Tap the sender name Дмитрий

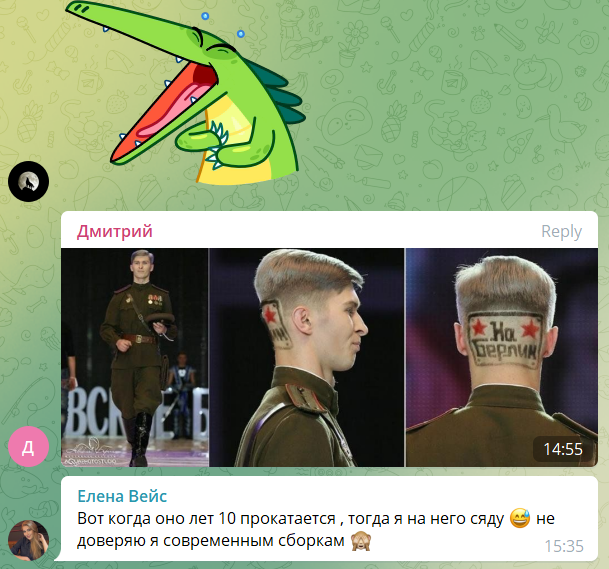point(115,231)
